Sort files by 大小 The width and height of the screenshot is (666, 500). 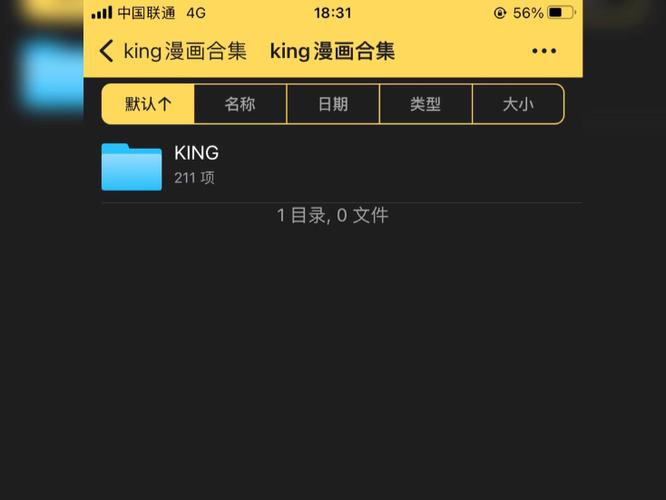517,104
